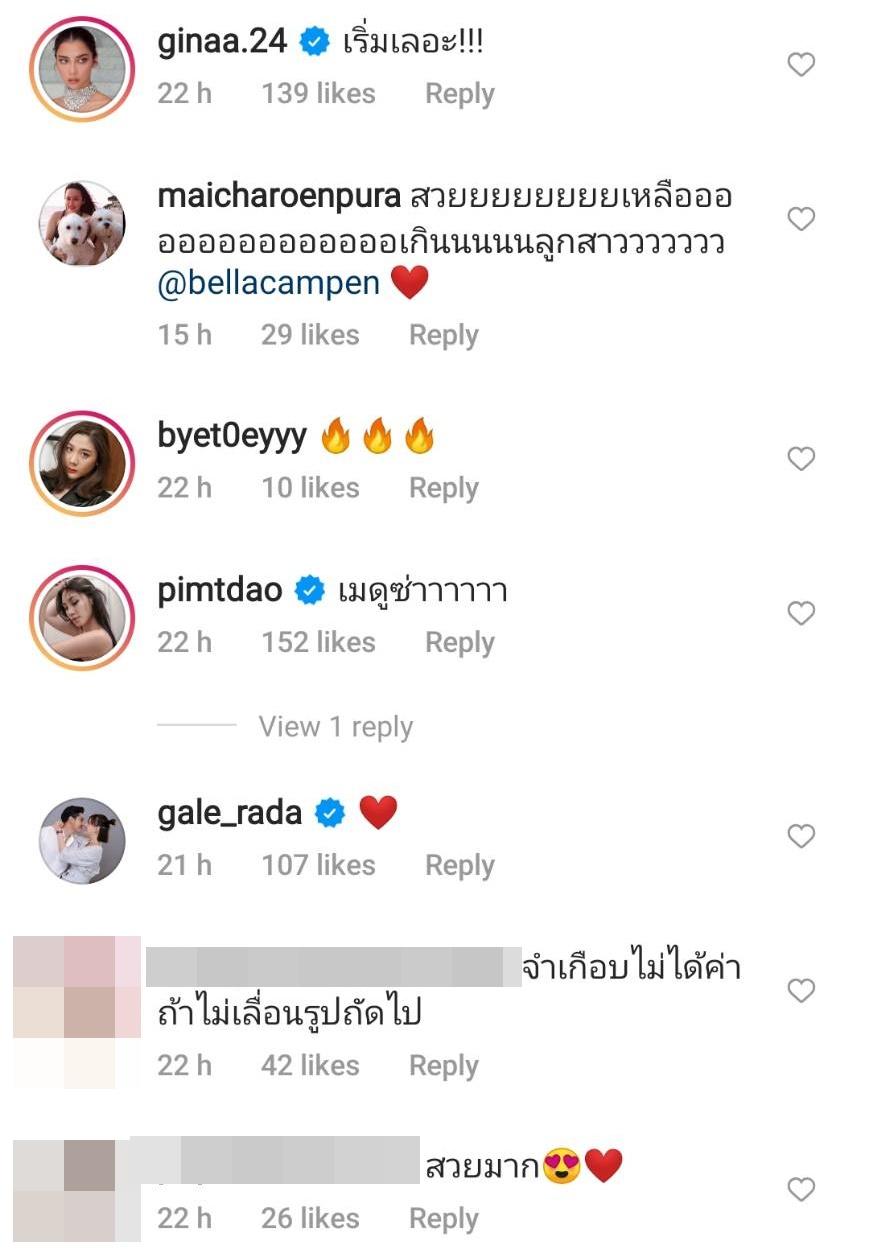
Task: View 139 likes on ginaa.24's comment
Action: pos(318,94)
